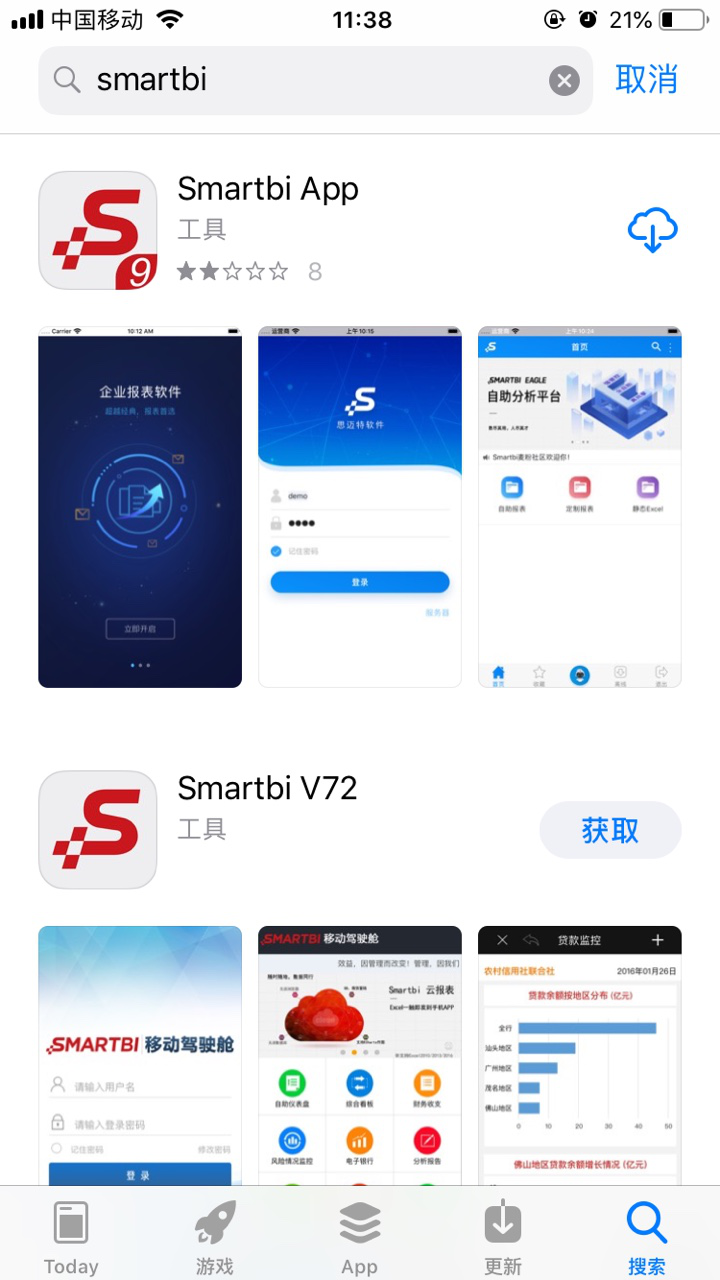Clear the search text
This screenshot has height=1280, width=720.
click(x=565, y=81)
